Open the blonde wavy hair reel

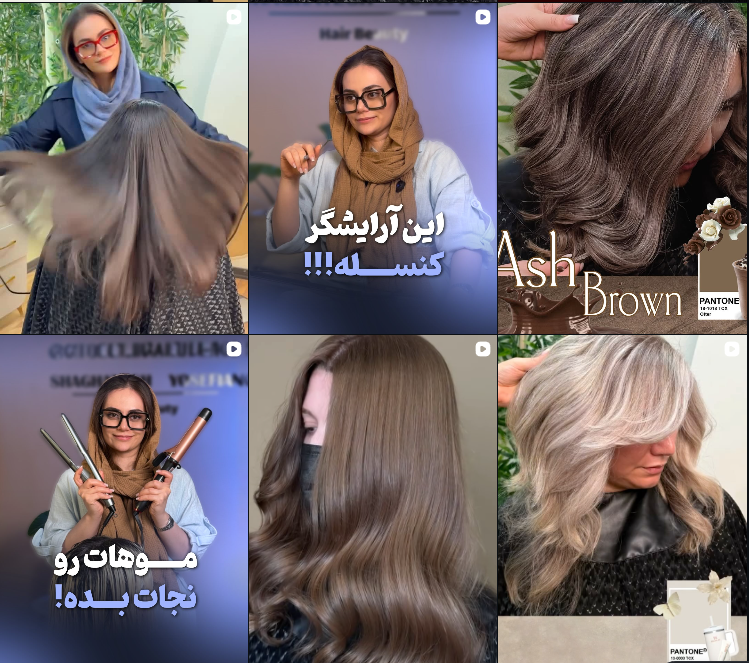click(622, 499)
